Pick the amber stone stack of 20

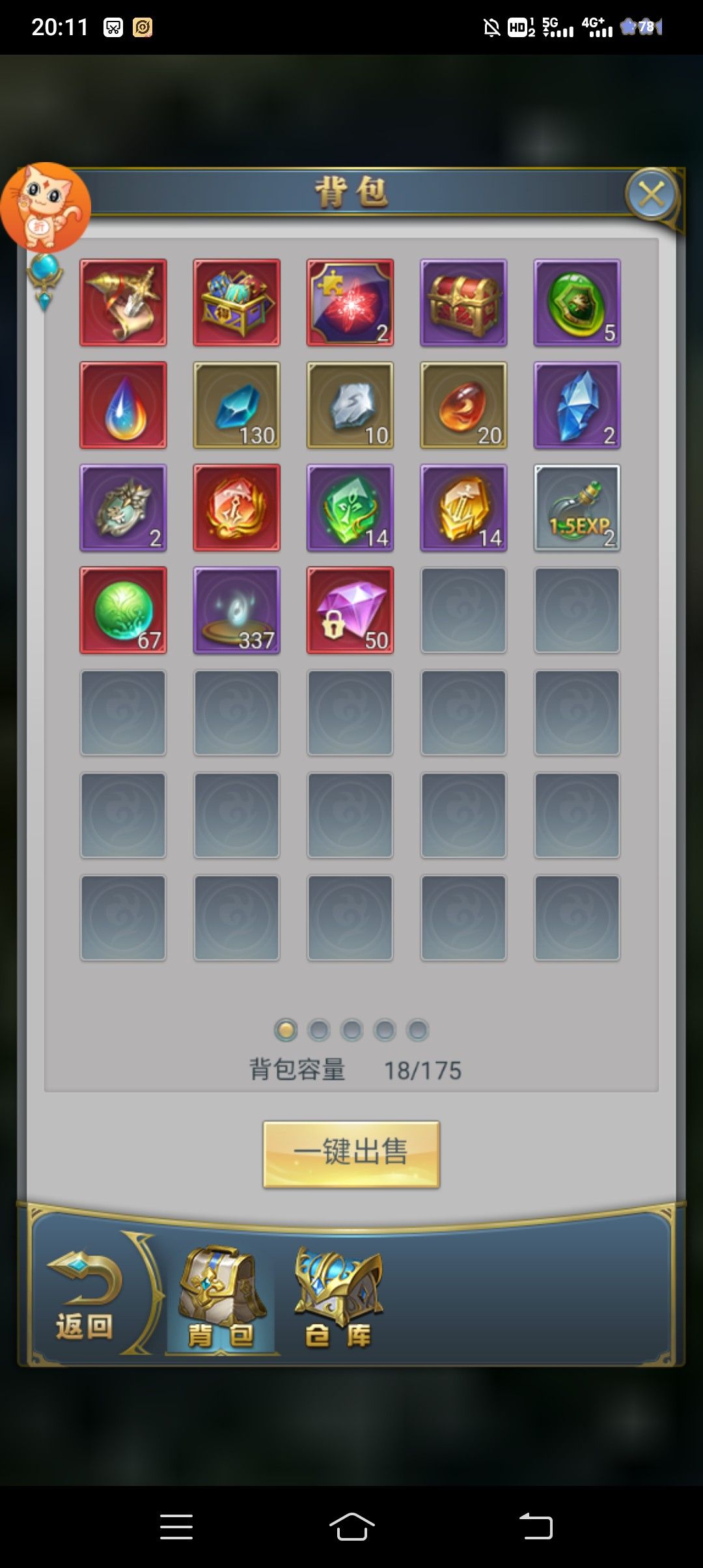point(463,405)
